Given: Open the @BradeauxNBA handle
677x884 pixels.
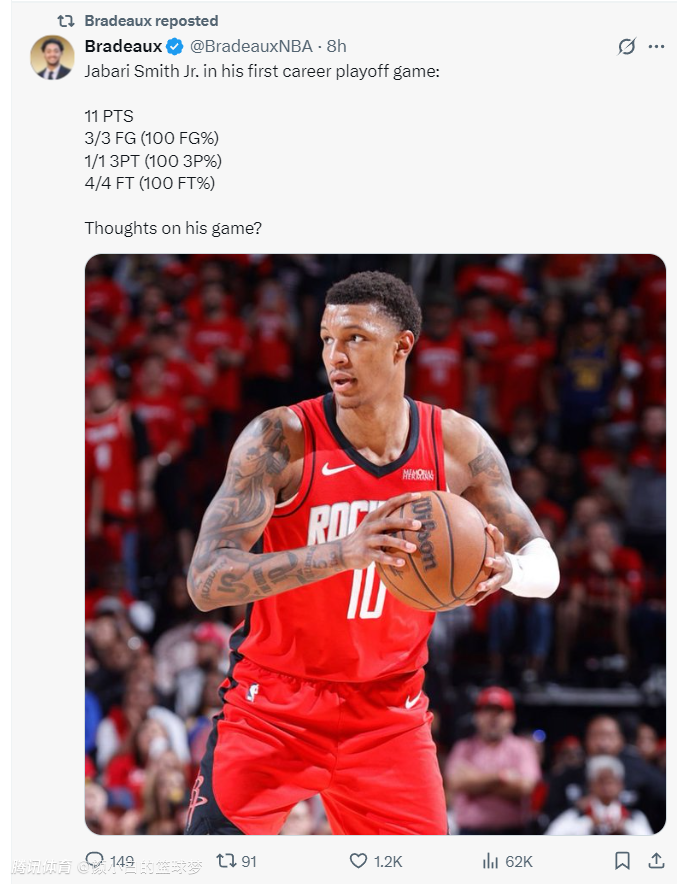Looking at the screenshot, I should point(251,46).
